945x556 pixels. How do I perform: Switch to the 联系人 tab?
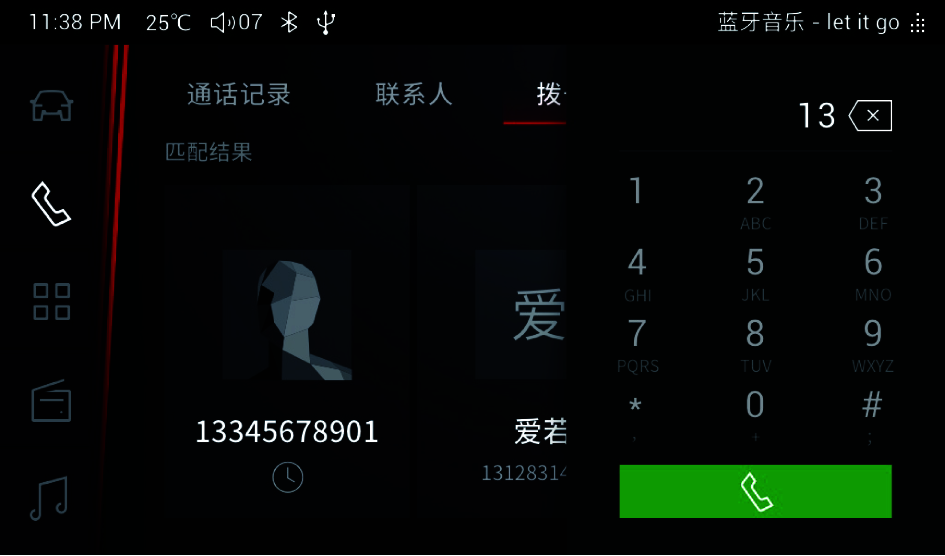pyautogui.click(x=414, y=95)
